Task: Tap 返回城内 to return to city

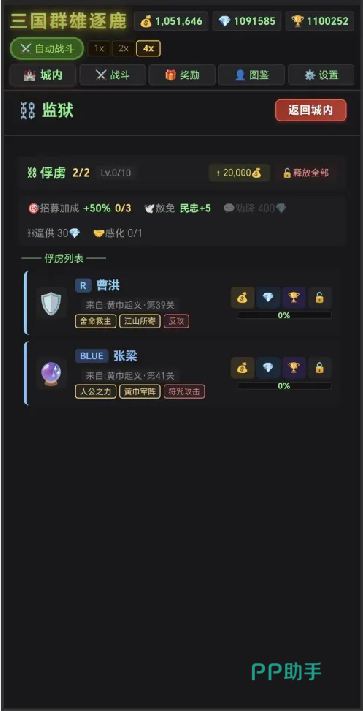Action: click(x=311, y=110)
